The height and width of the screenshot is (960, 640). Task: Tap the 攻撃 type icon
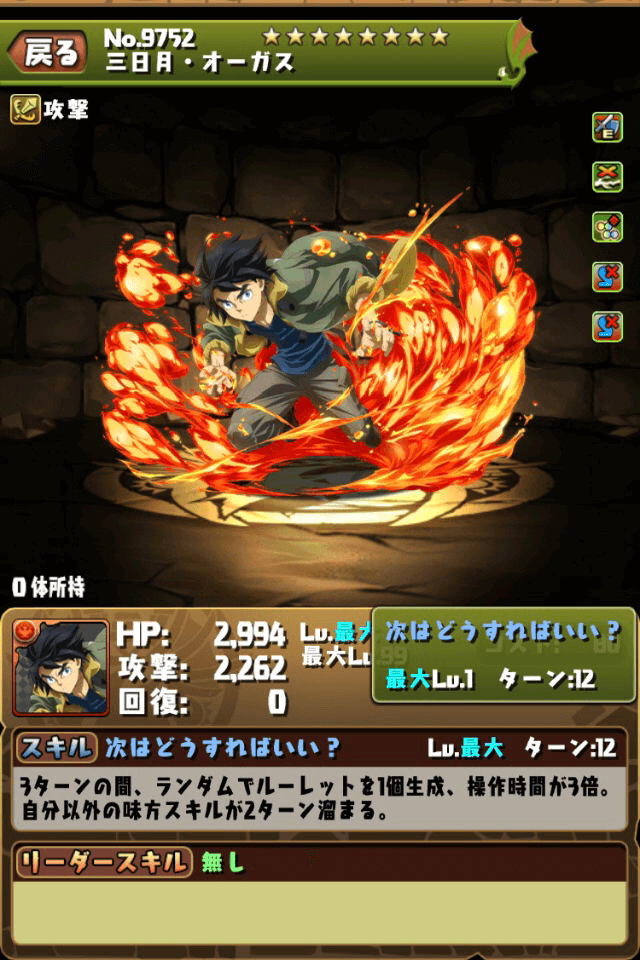tap(25, 109)
